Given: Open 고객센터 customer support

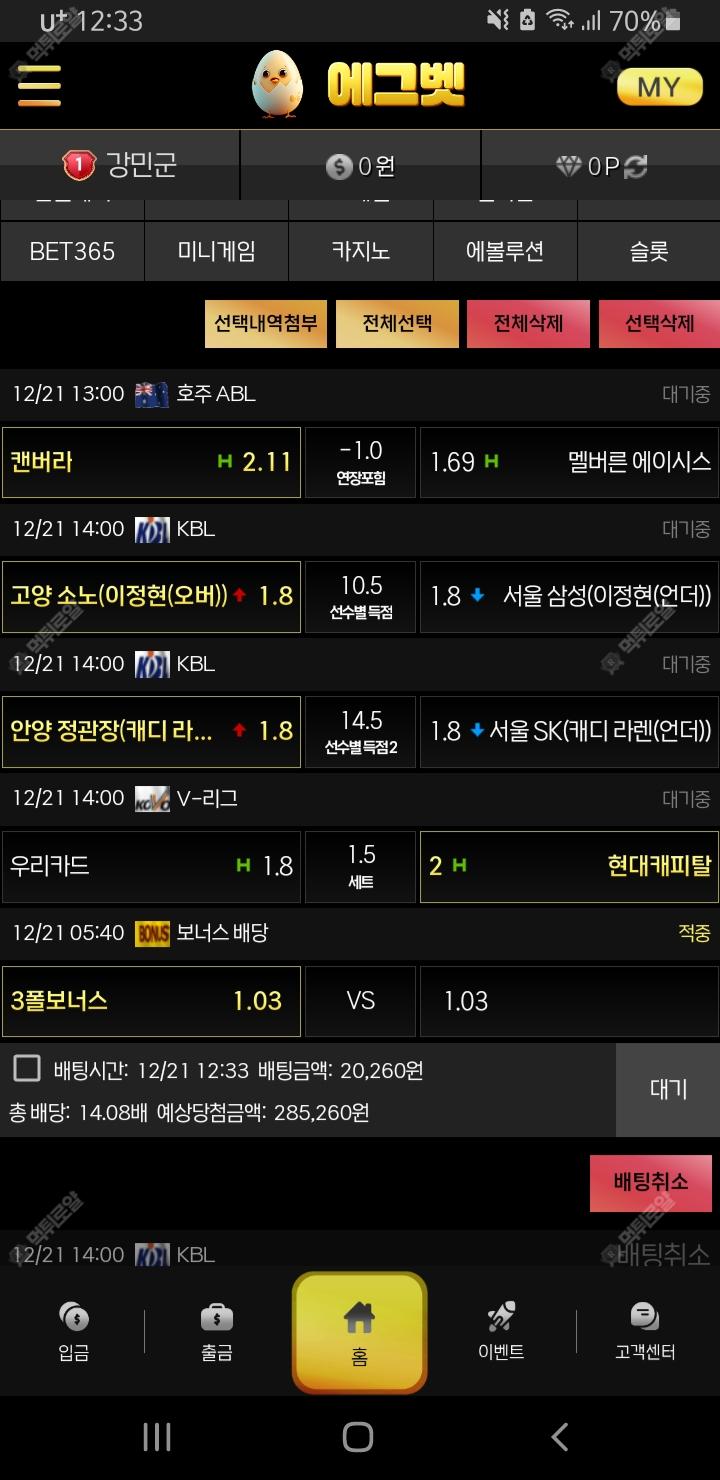Looking at the screenshot, I should pyautogui.click(x=645, y=1331).
